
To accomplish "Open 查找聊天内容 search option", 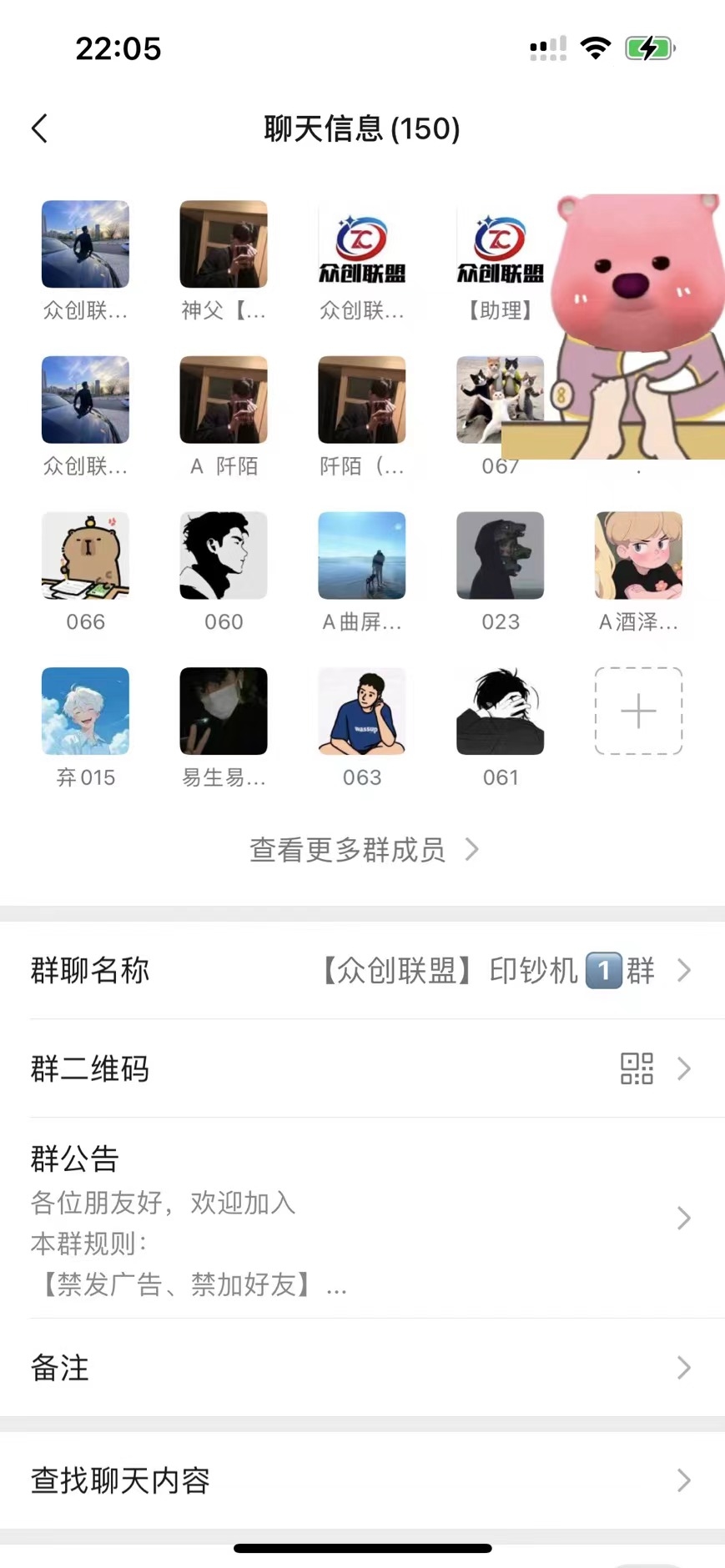I will tap(119, 1480).
